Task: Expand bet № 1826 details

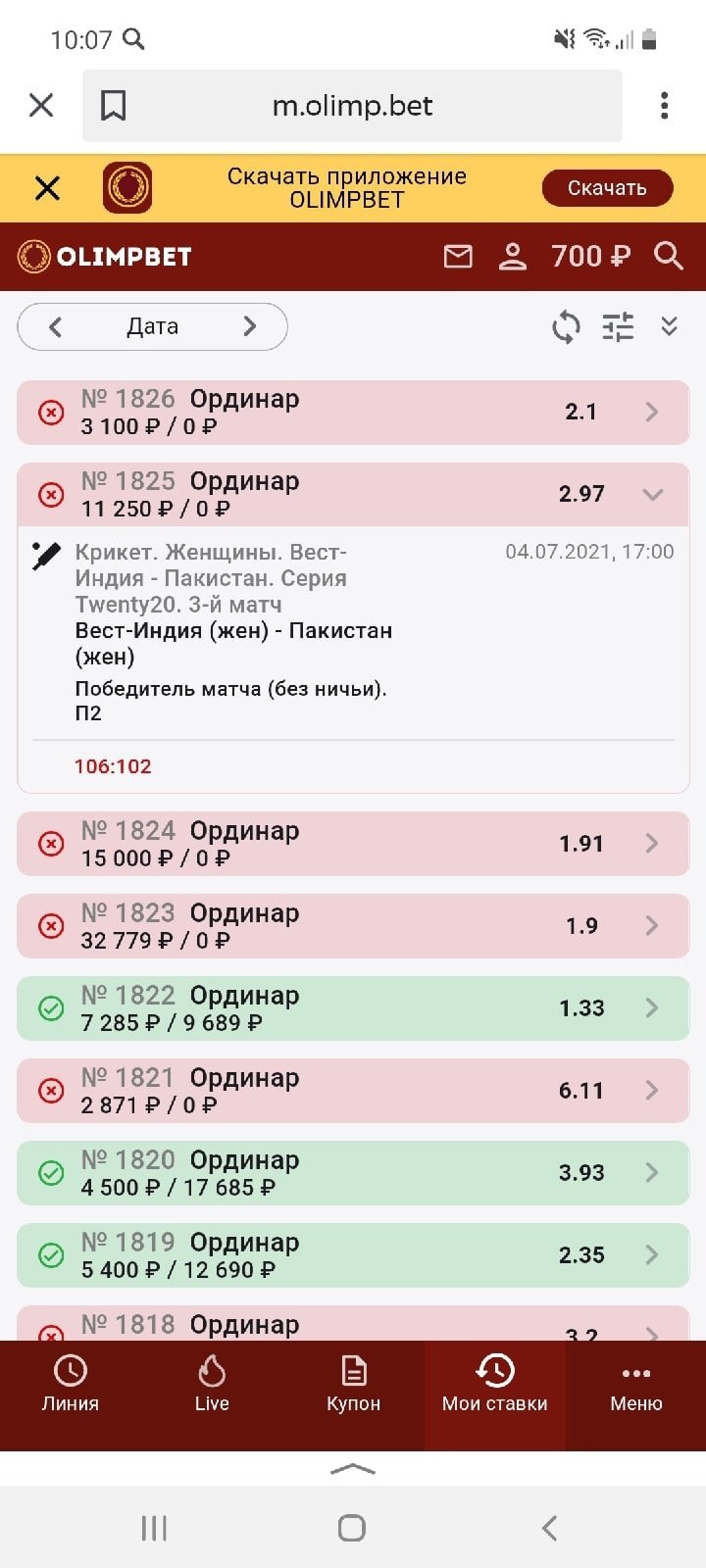Action: (x=651, y=413)
